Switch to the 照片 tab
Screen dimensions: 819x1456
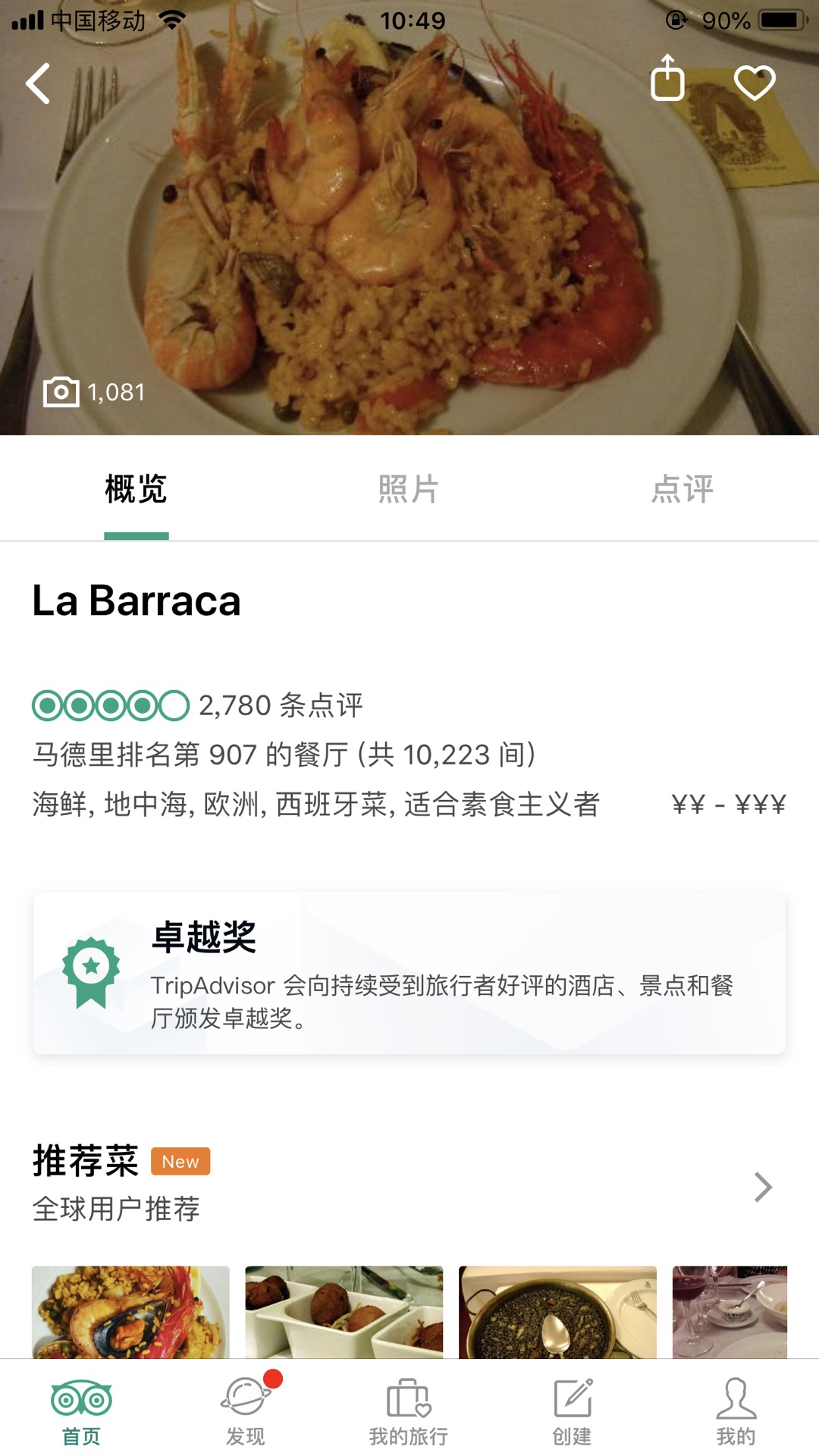(x=409, y=489)
